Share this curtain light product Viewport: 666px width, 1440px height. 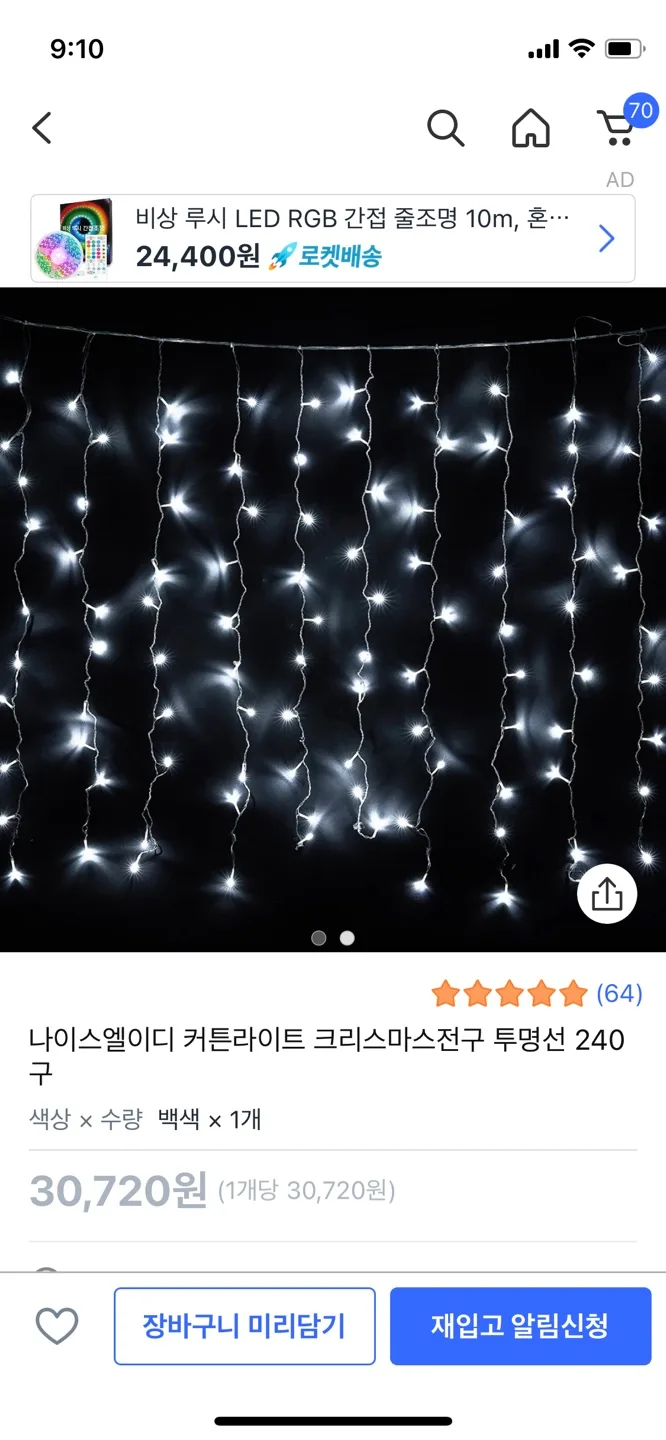[607, 893]
